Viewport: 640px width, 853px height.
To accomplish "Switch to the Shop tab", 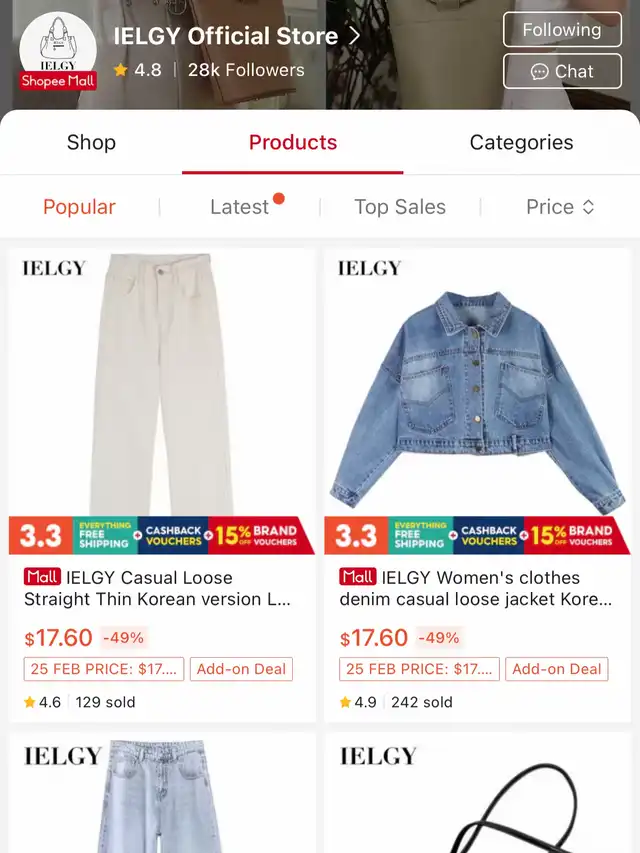I will coord(91,142).
